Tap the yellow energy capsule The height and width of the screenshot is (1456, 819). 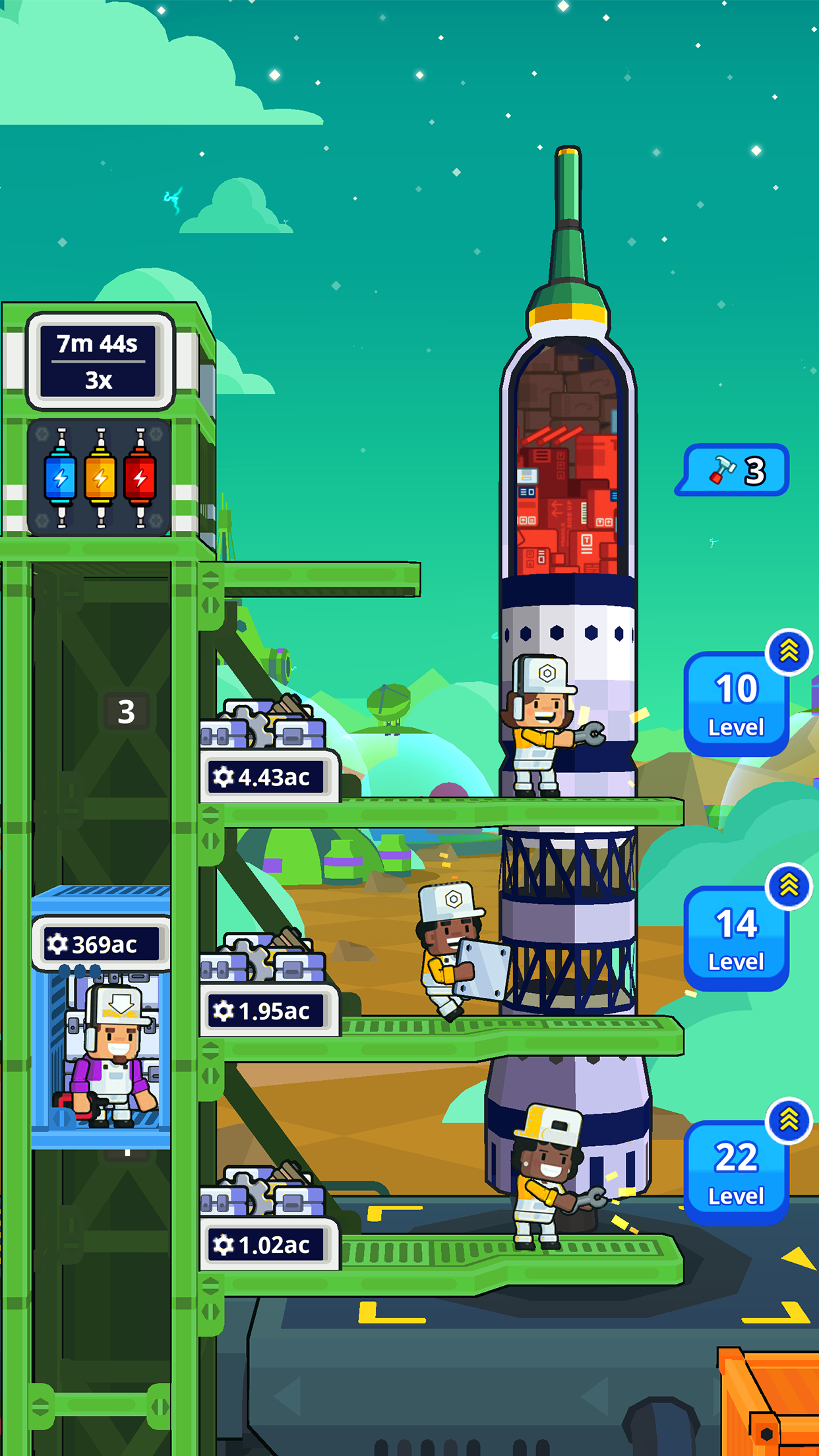tap(101, 478)
